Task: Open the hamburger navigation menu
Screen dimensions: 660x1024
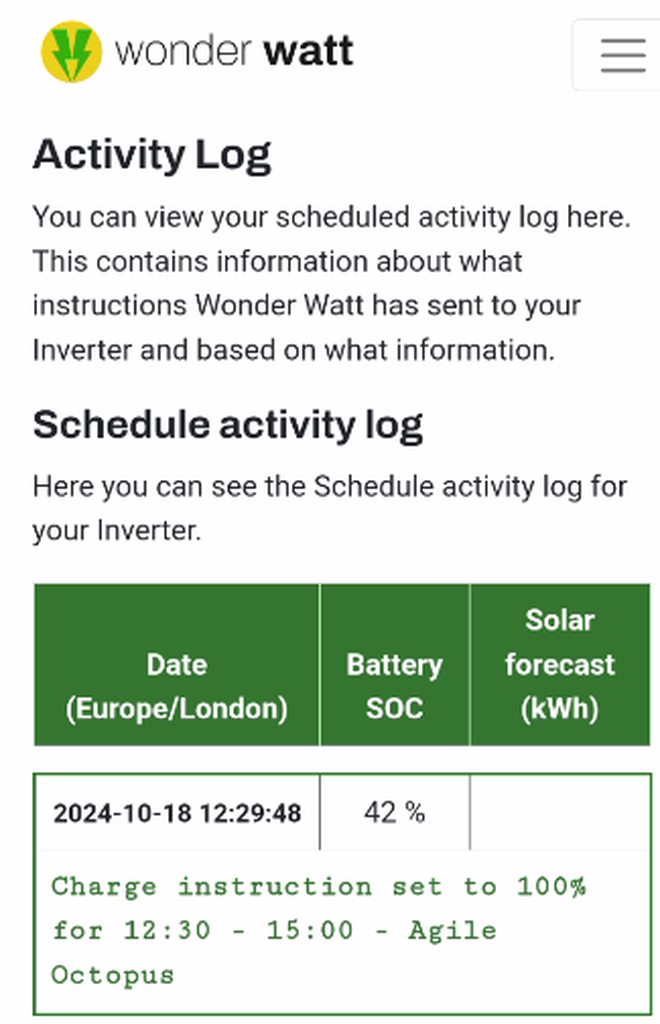Action: 622,55
